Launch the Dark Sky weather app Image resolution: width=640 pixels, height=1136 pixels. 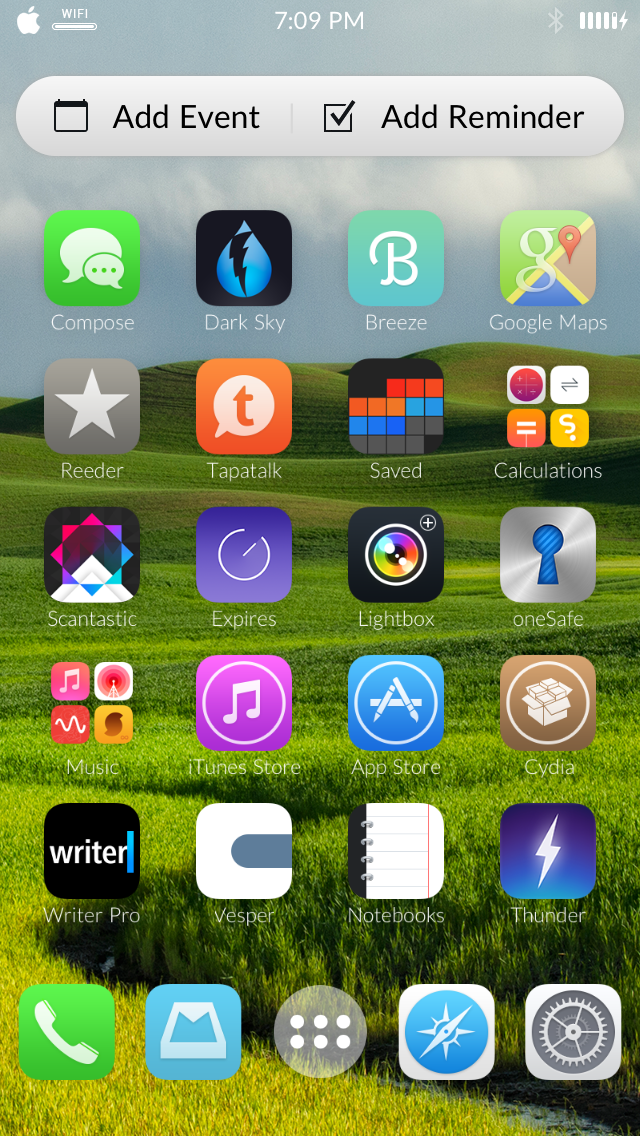click(x=244, y=258)
